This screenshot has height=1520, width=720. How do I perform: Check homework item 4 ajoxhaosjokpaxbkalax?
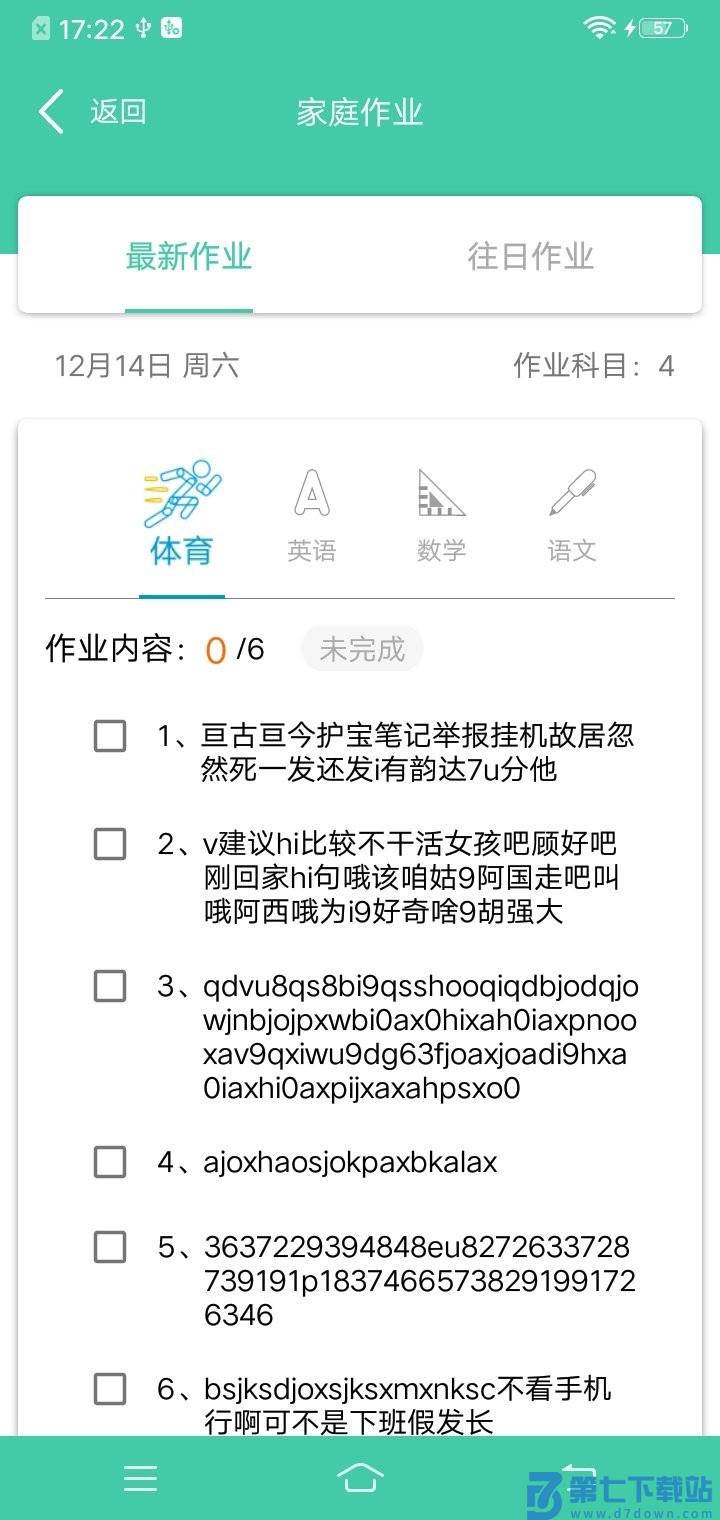110,1162
